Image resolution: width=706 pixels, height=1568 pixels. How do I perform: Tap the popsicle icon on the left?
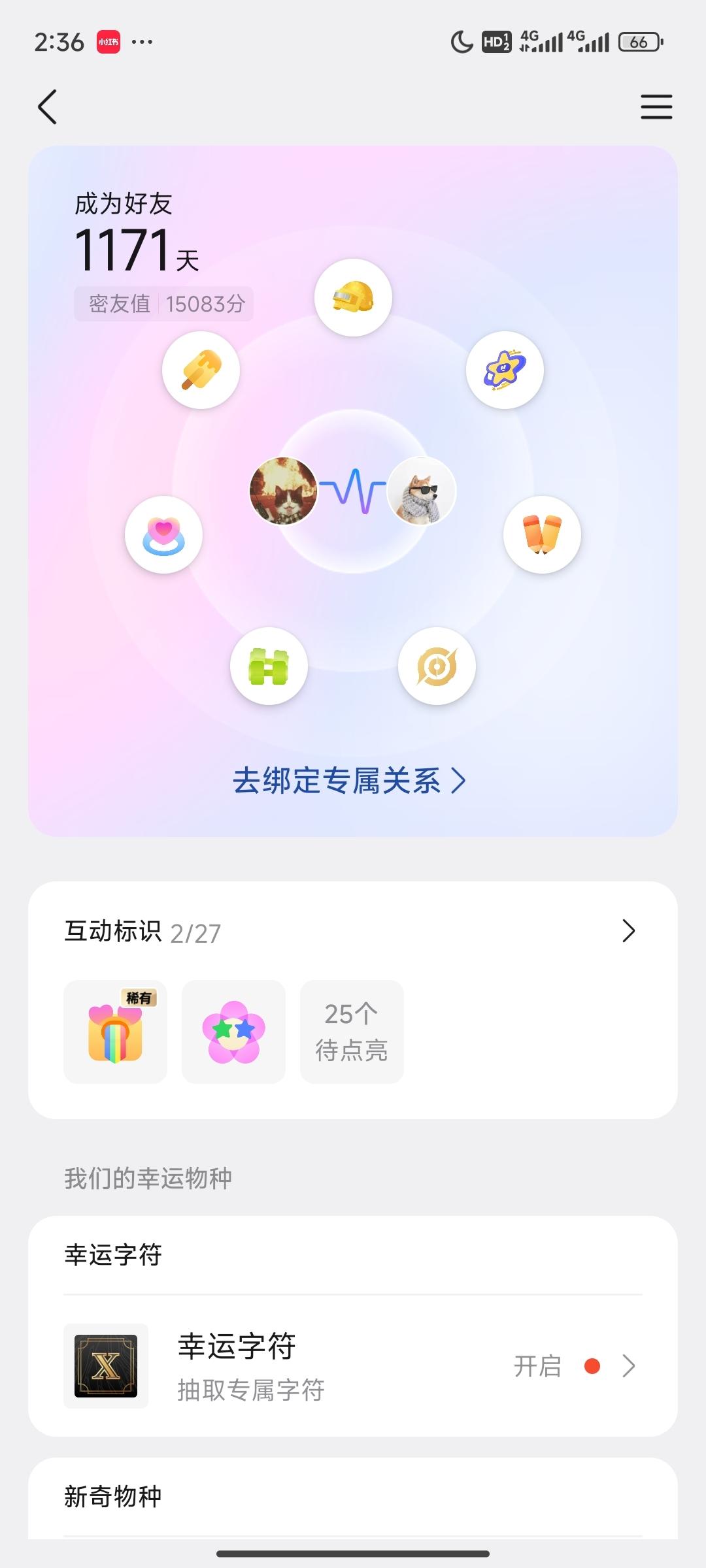[200, 370]
